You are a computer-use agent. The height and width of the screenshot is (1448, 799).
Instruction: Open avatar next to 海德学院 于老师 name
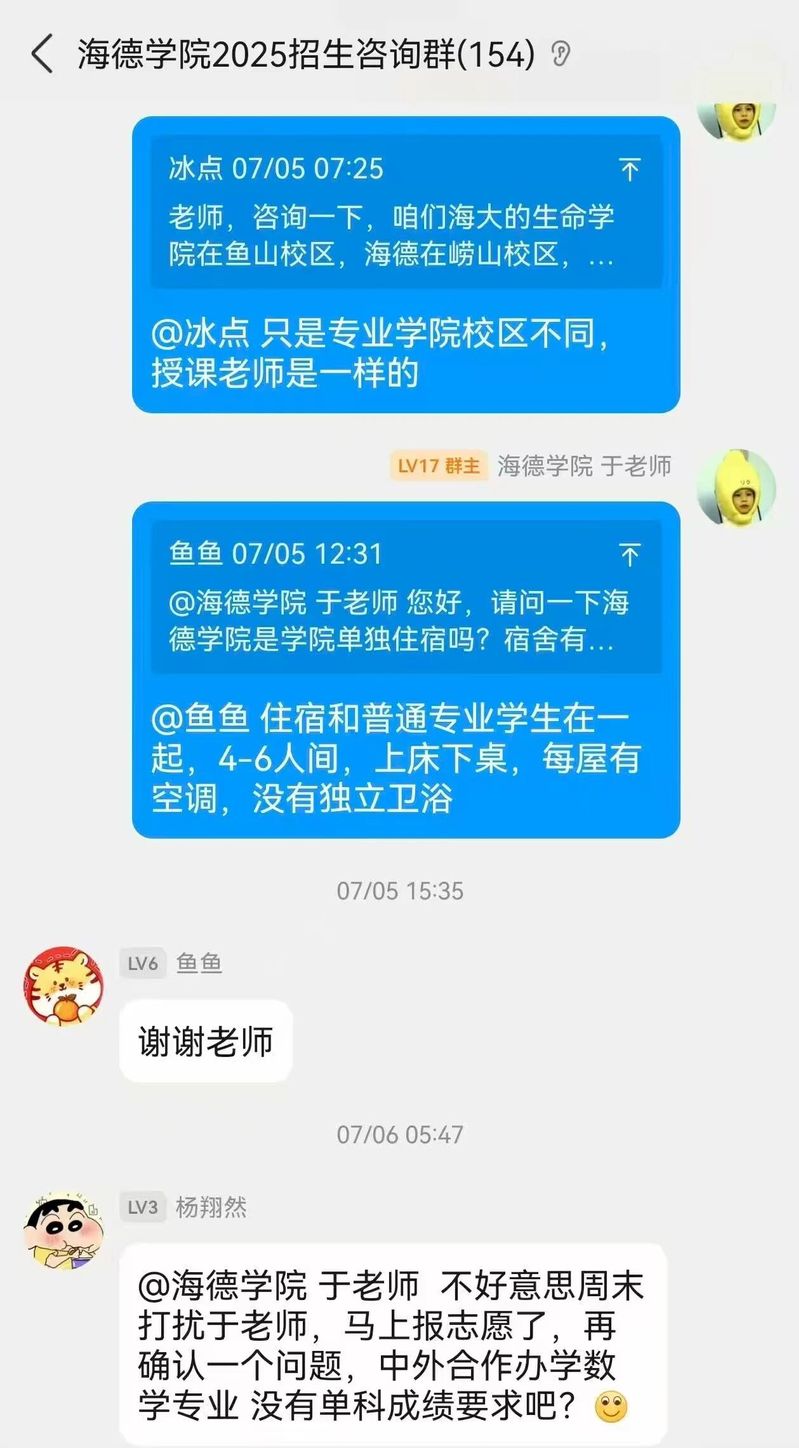(x=736, y=488)
